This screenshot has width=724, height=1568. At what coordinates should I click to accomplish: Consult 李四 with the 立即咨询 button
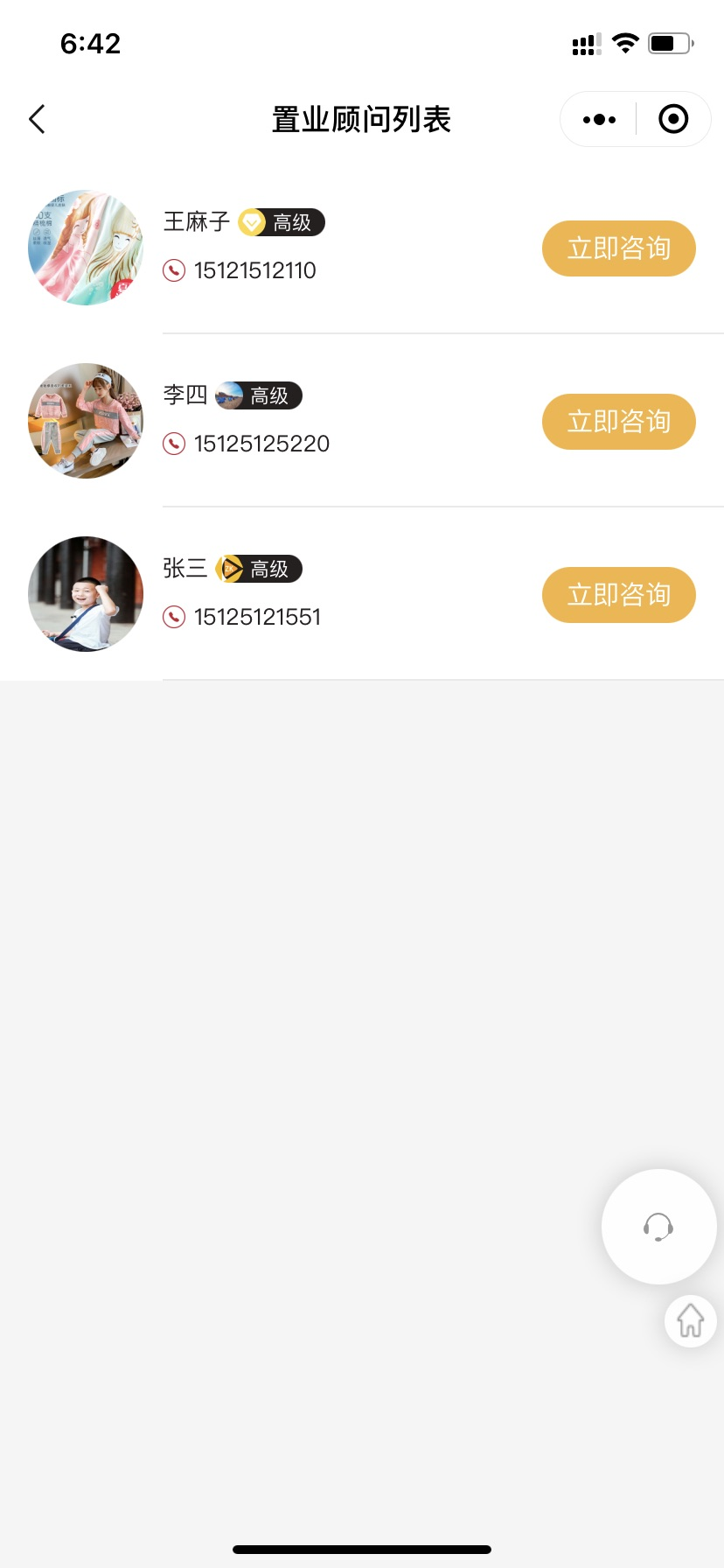tap(618, 422)
